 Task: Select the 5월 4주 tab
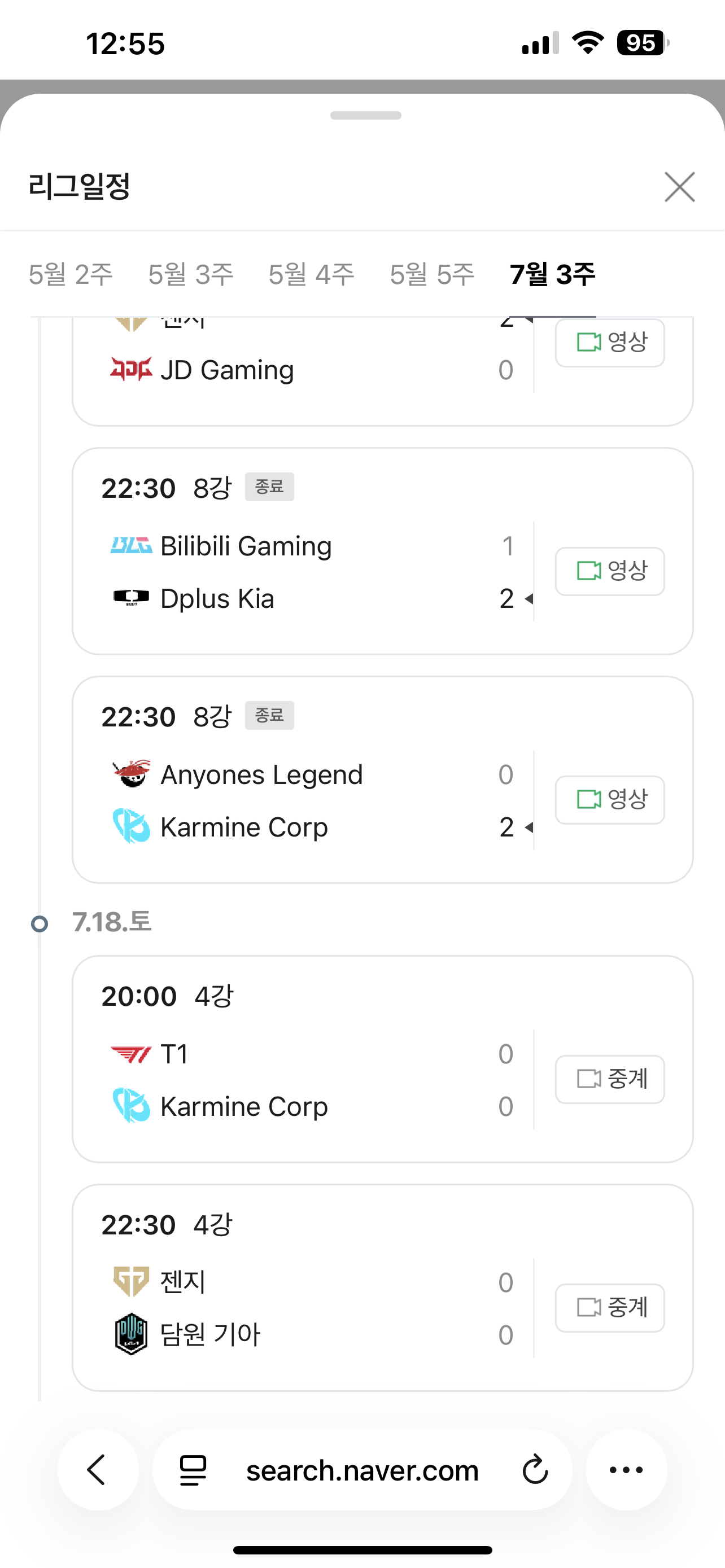[311, 274]
